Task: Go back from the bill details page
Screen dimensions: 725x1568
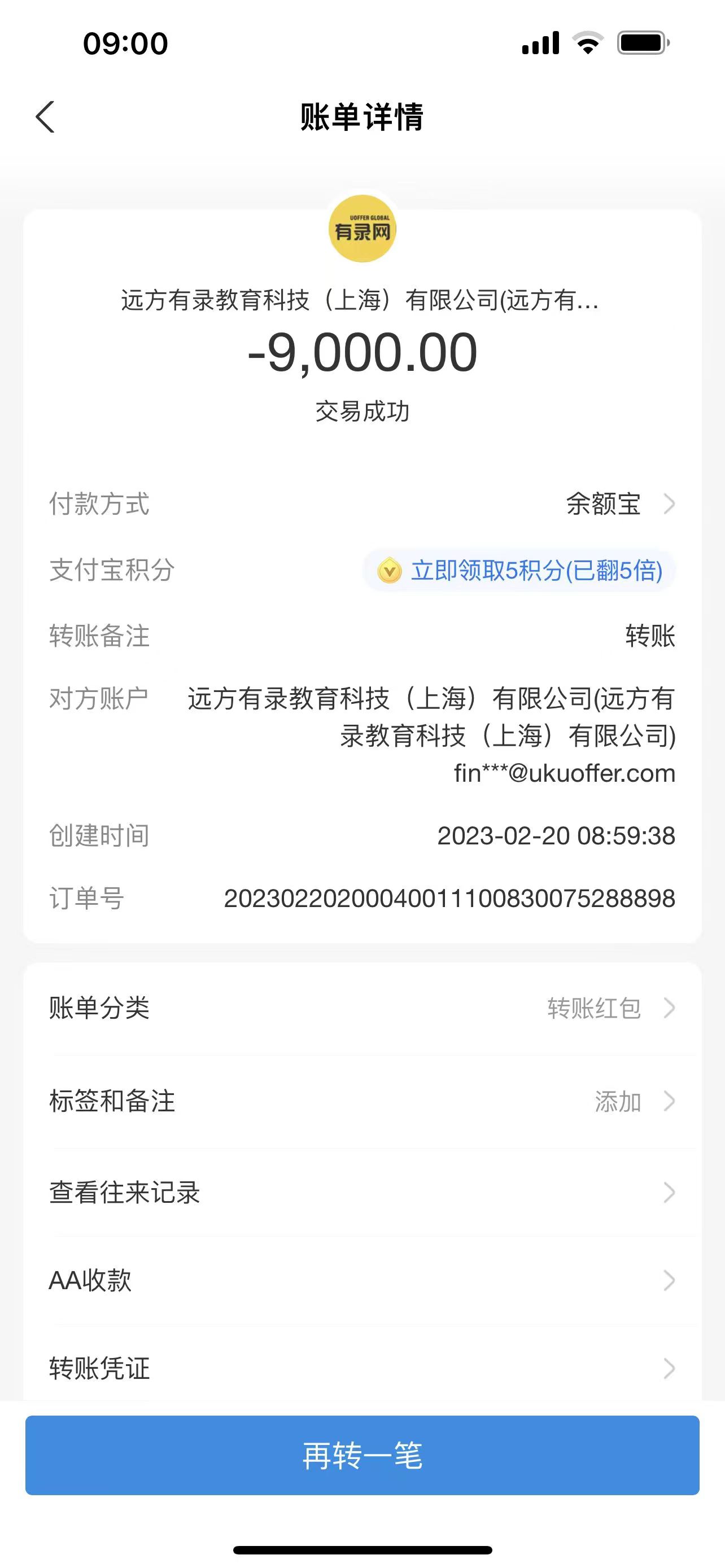Action: [x=46, y=117]
